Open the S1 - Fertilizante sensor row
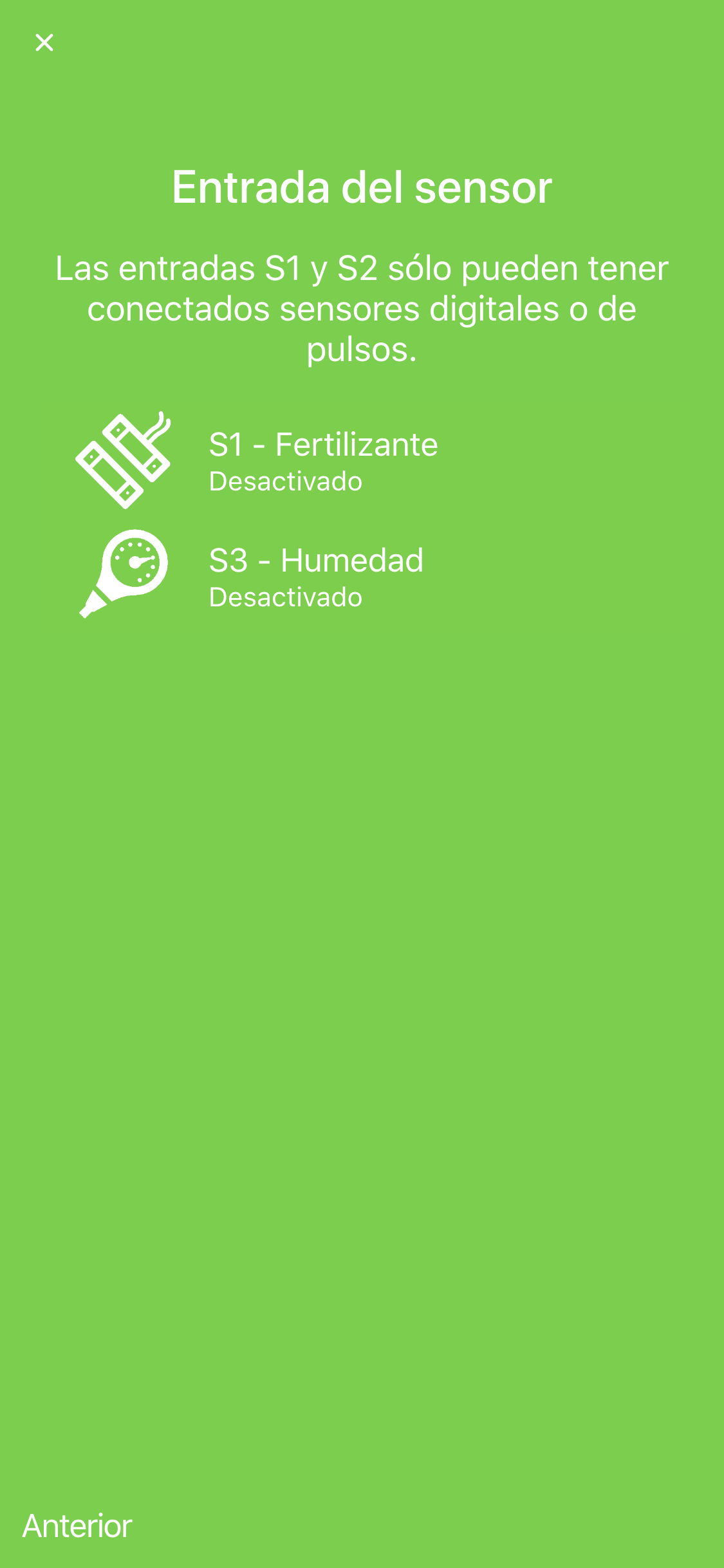 point(322,461)
